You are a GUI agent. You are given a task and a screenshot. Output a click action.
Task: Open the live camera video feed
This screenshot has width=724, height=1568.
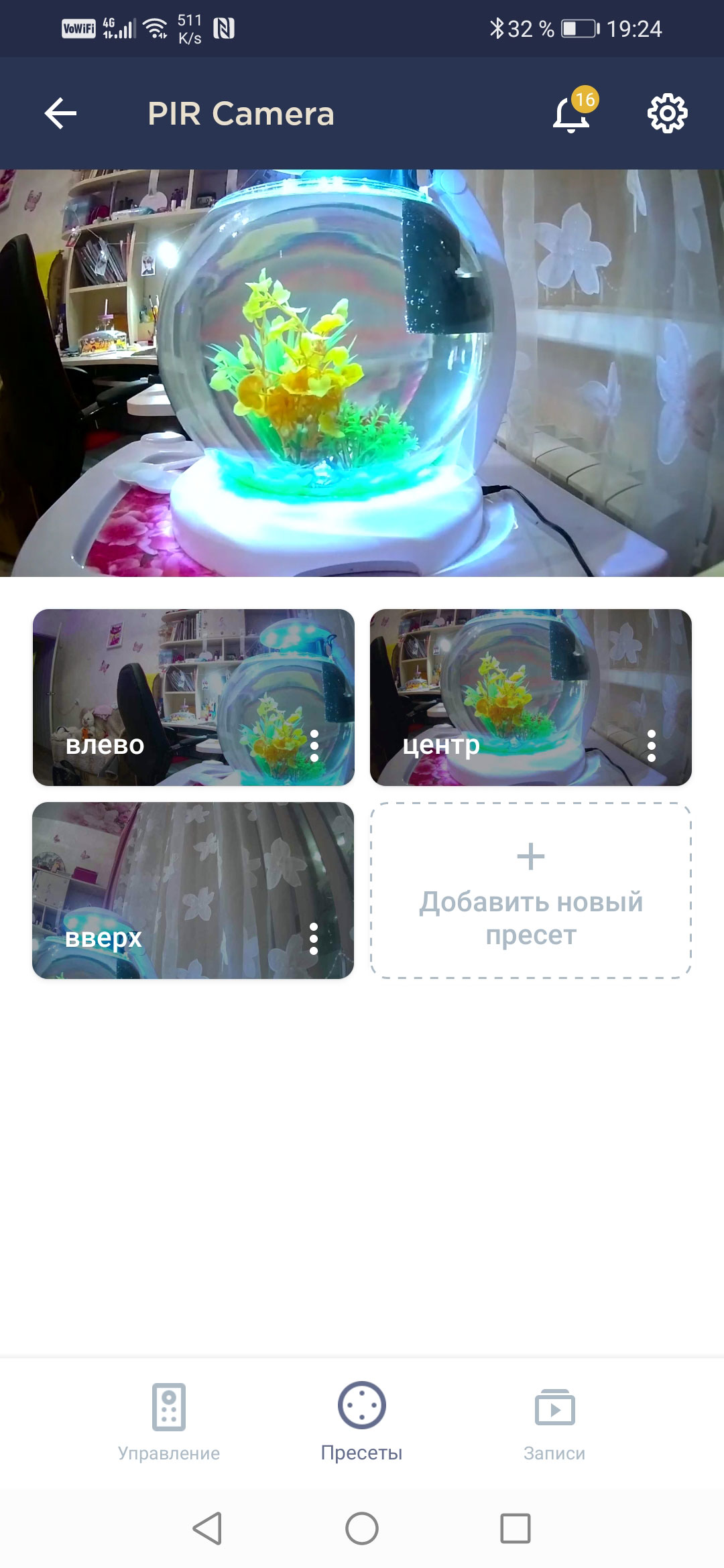coord(362,373)
